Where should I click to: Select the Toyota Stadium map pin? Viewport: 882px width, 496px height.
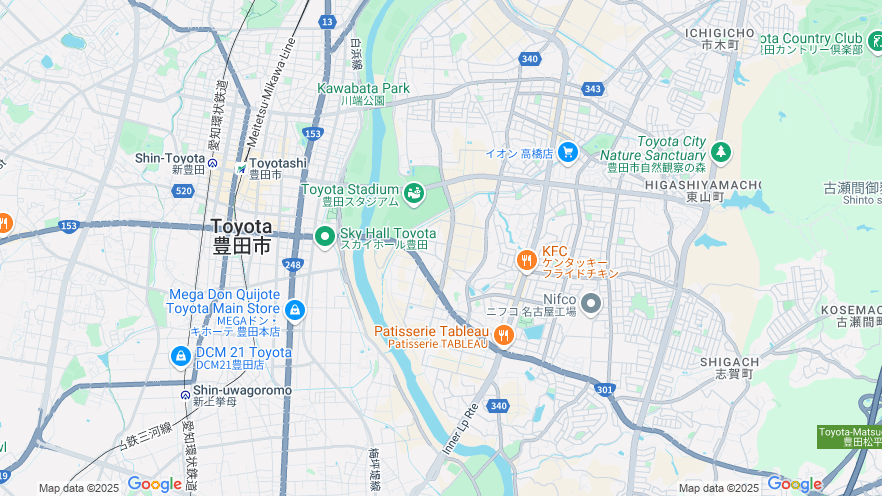[413, 192]
